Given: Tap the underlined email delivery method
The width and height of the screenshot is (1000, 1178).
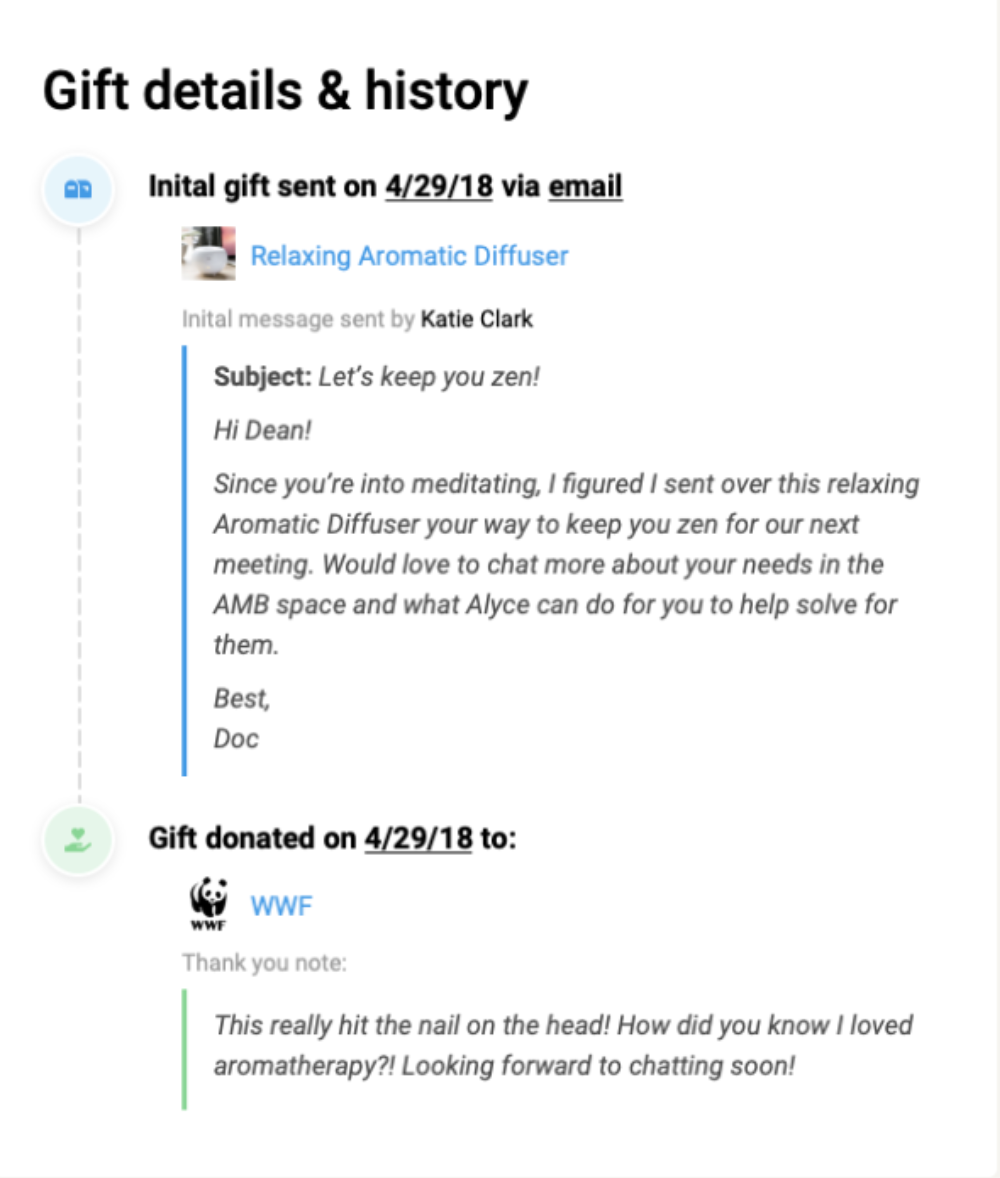Looking at the screenshot, I should click(x=585, y=186).
